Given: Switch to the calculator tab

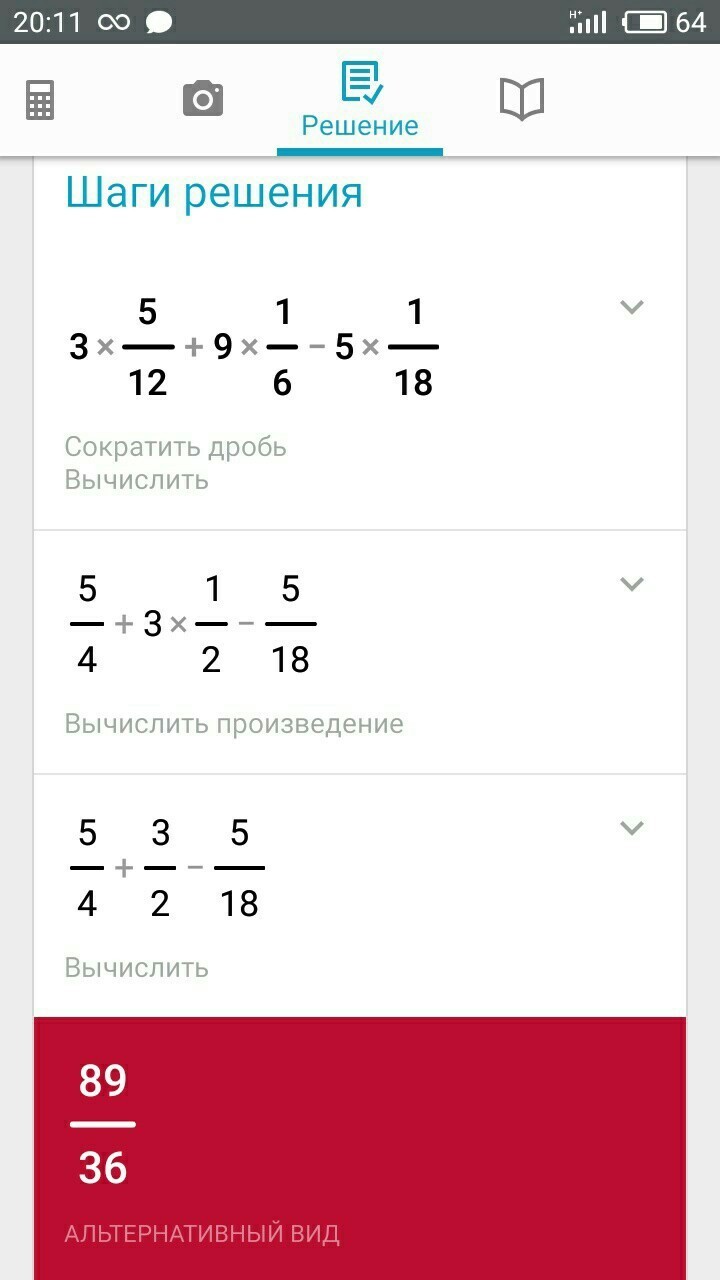Looking at the screenshot, I should point(40,100).
